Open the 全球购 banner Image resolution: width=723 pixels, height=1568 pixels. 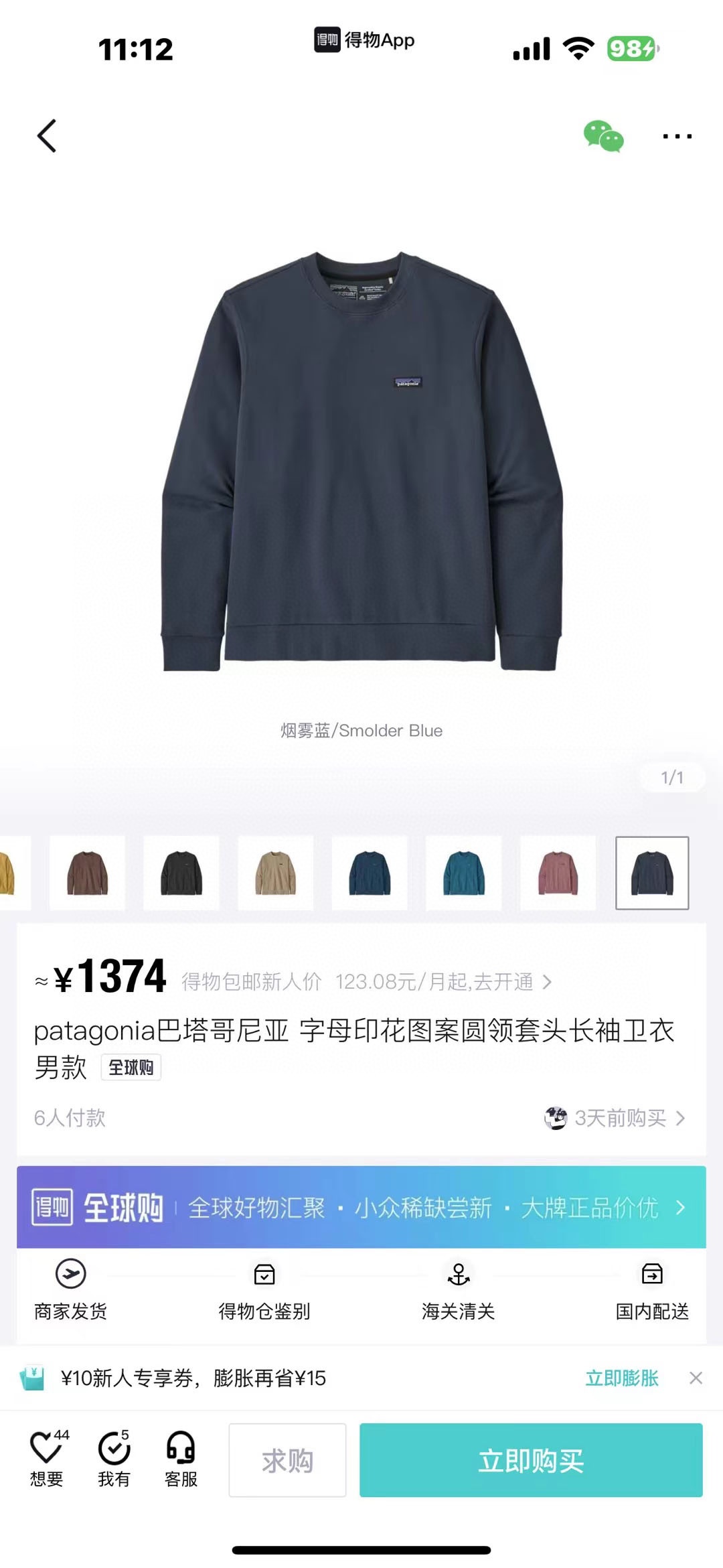tap(361, 1207)
